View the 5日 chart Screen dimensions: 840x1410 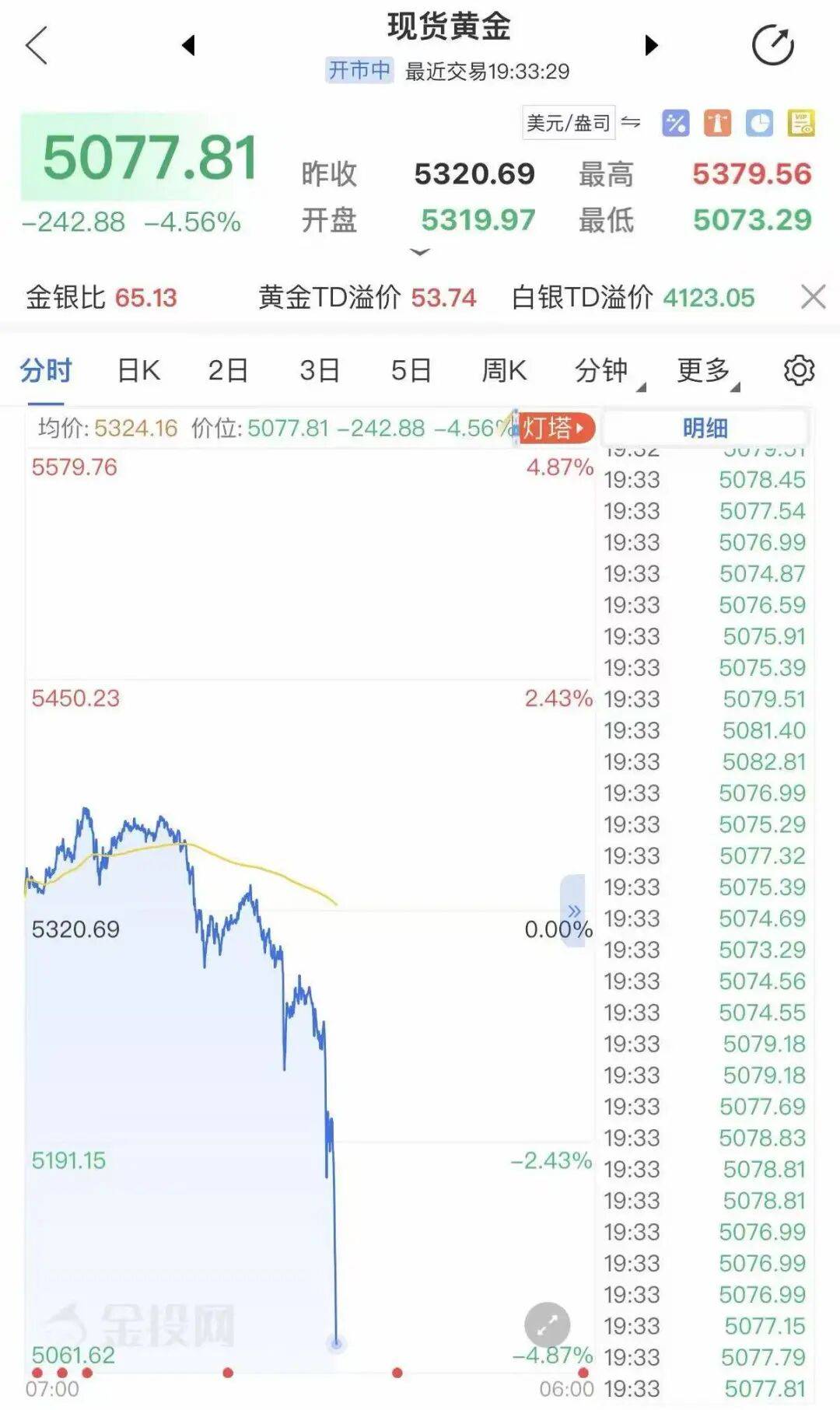tap(411, 371)
